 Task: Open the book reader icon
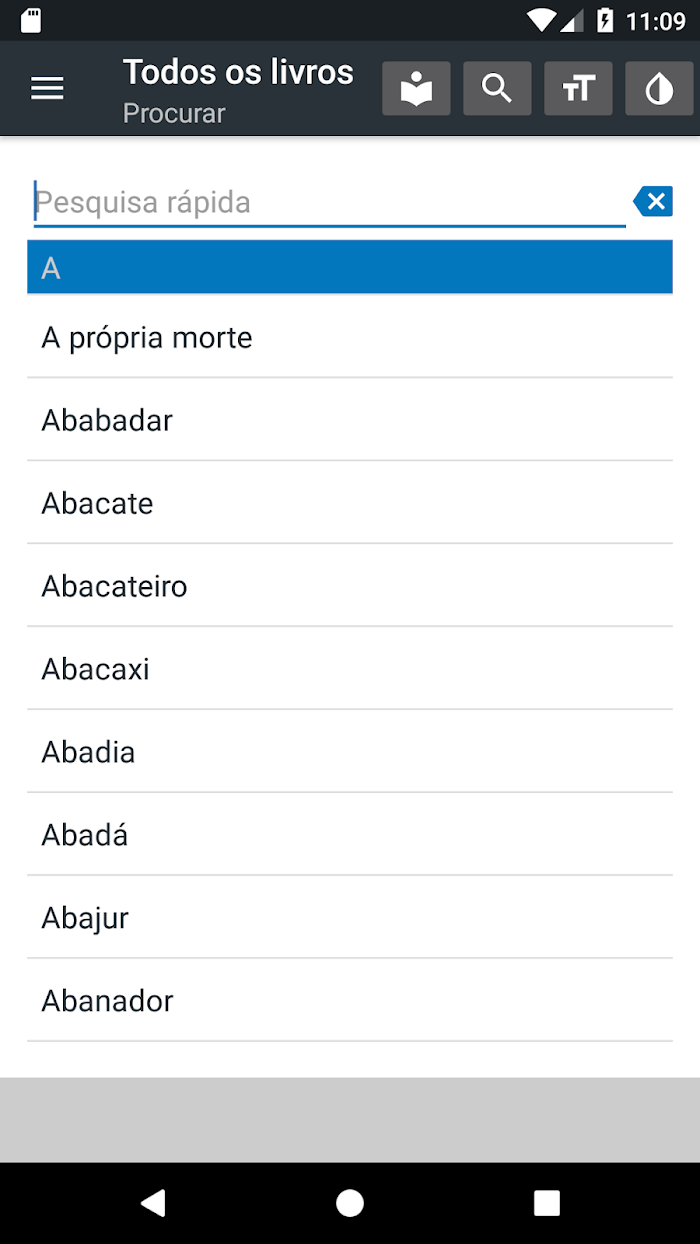416,89
